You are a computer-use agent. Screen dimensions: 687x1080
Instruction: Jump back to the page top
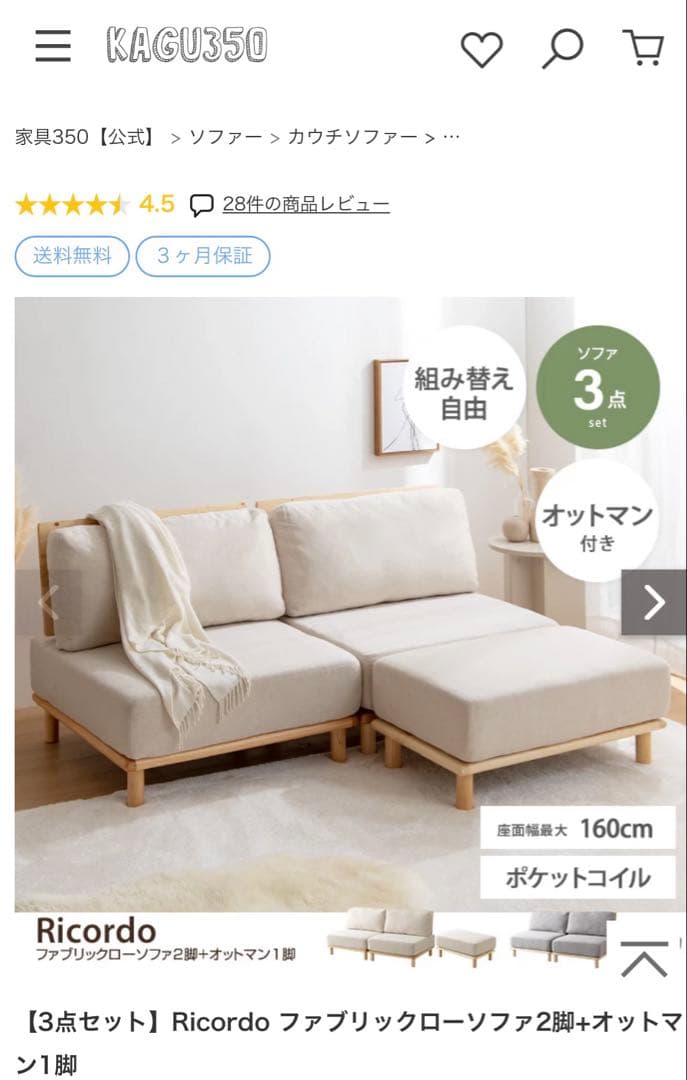tap(644, 959)
